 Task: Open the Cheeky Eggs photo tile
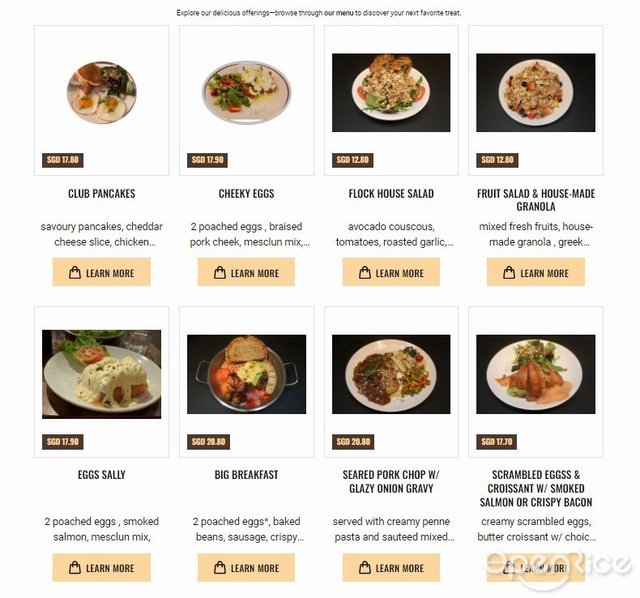coord(246,93)
